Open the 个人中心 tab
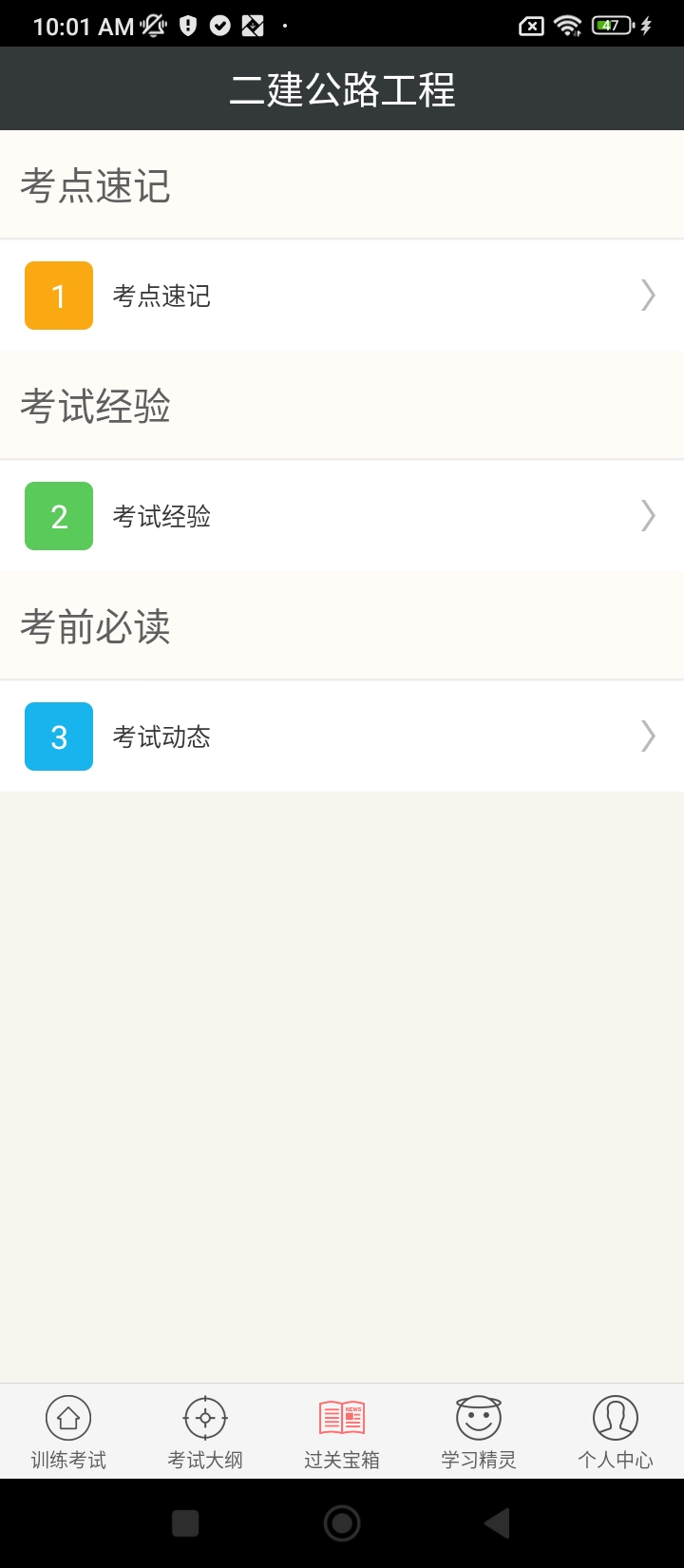The width and height of the screenshot is (684, 1568). click(x=616, y=1432)
